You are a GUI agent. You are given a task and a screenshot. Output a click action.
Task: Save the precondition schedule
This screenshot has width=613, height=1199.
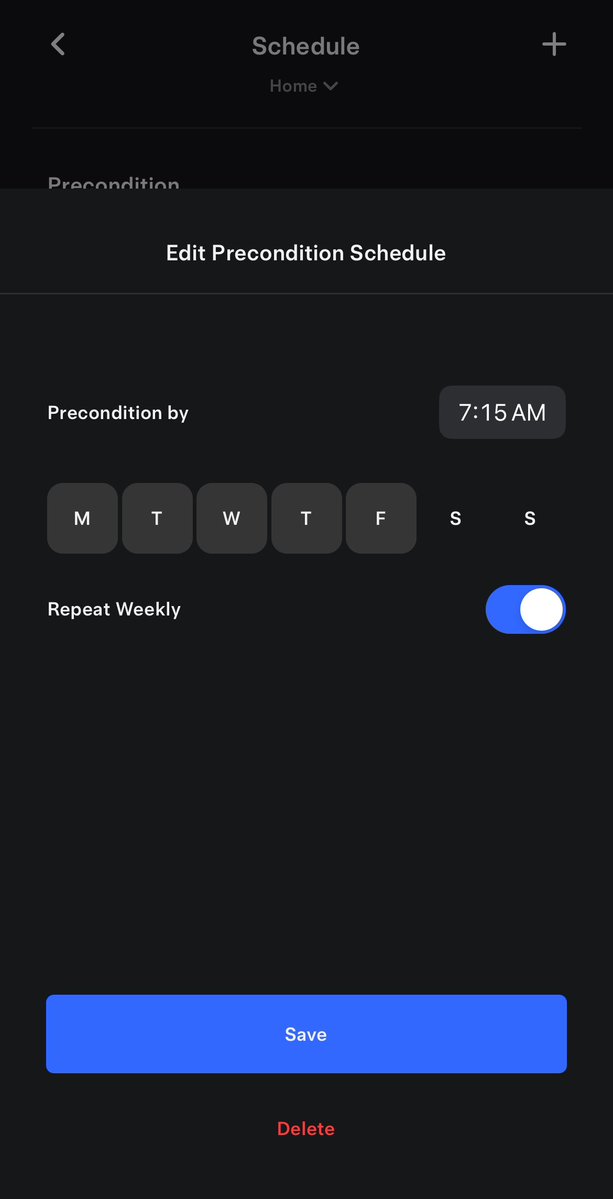(306, 1034)
